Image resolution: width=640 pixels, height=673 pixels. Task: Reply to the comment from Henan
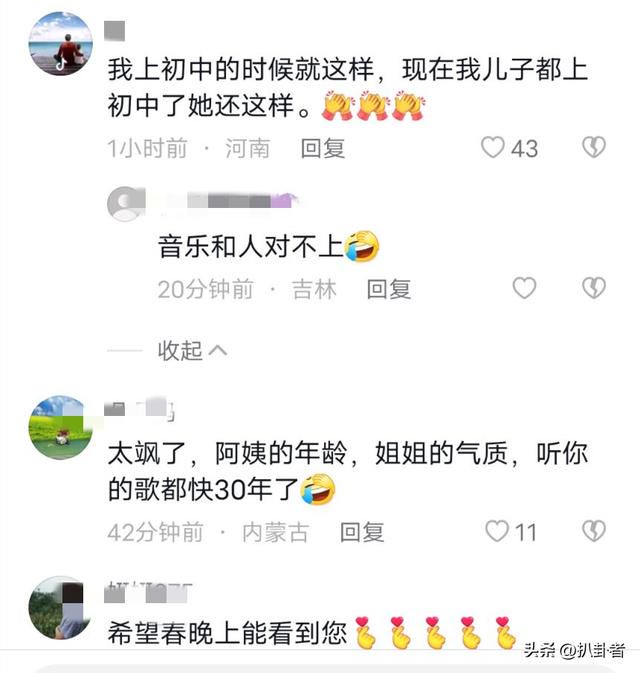(323, 148)
